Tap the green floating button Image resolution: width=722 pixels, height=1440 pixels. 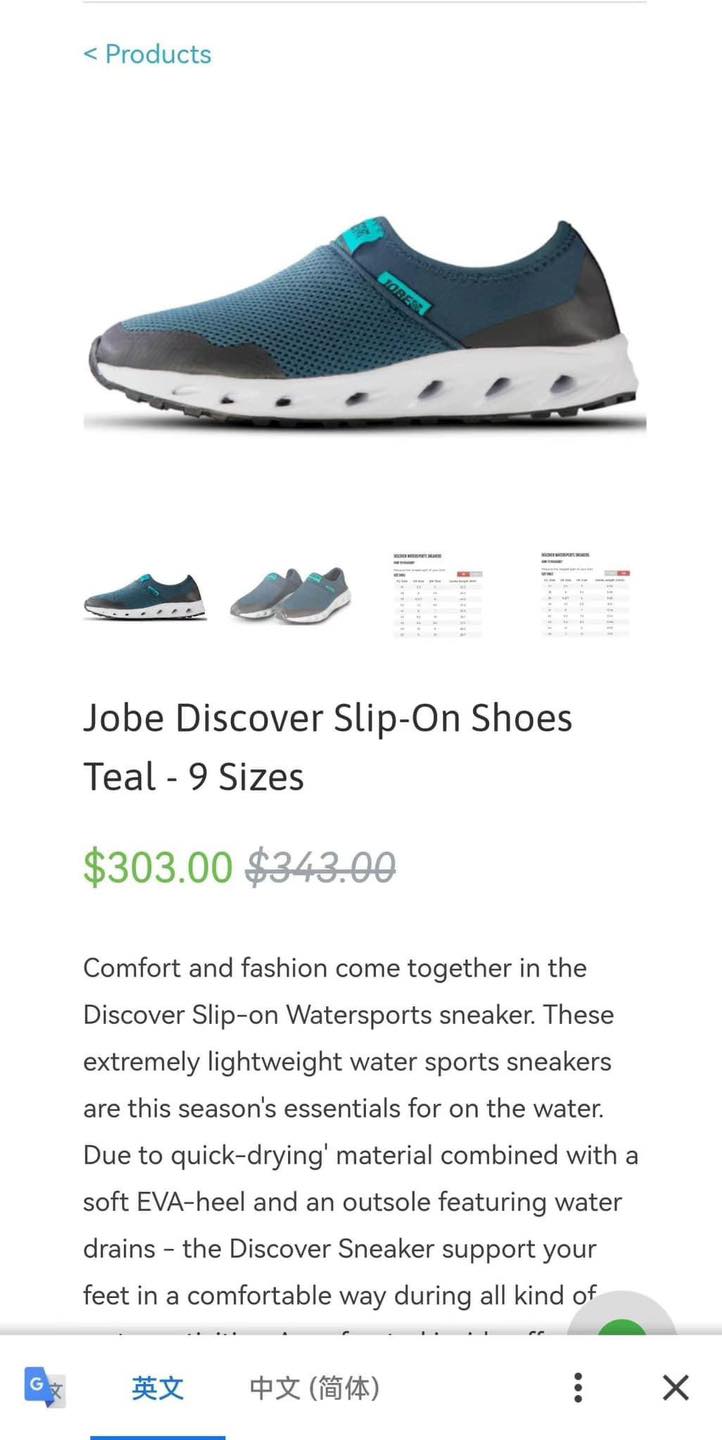(624, 1322)
